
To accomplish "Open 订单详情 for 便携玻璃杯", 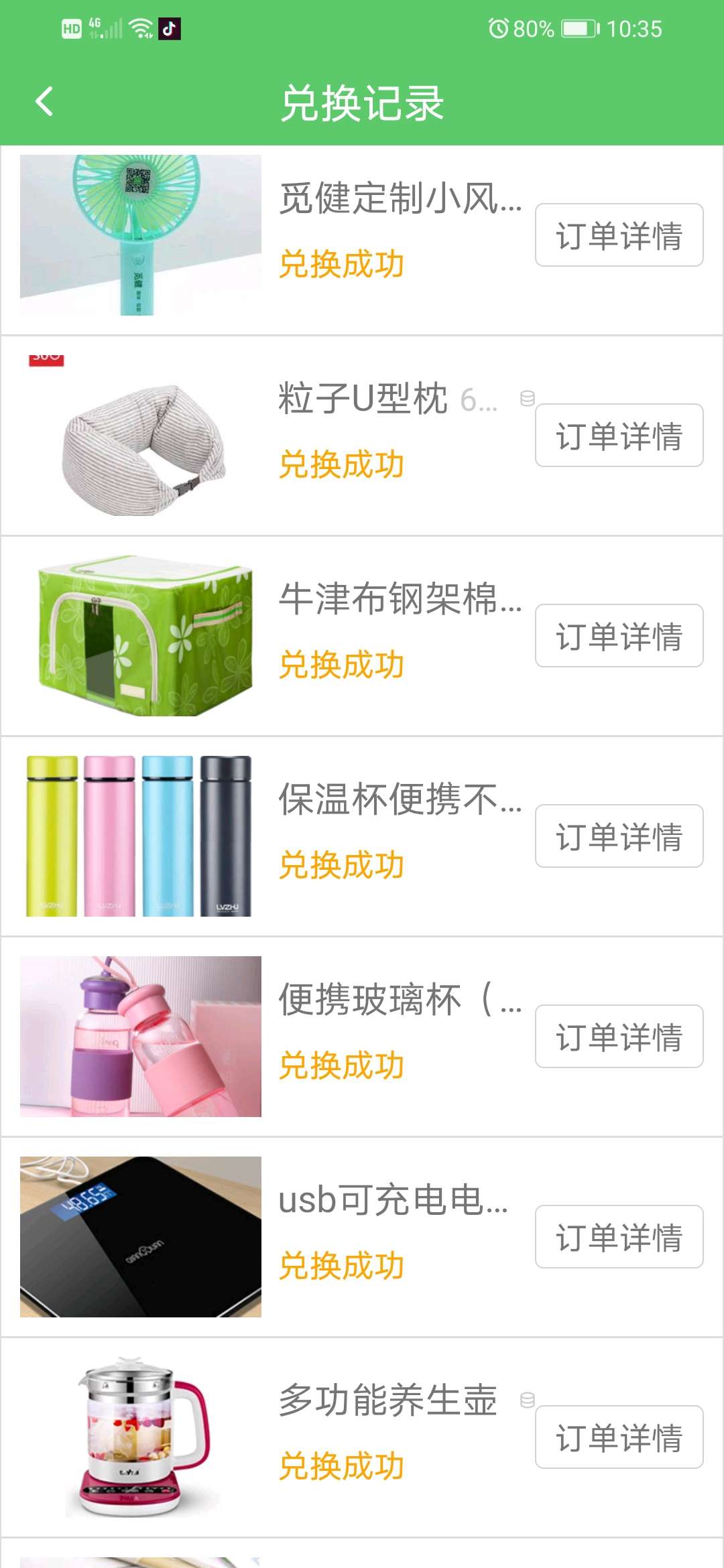I will click(618, 1037).
